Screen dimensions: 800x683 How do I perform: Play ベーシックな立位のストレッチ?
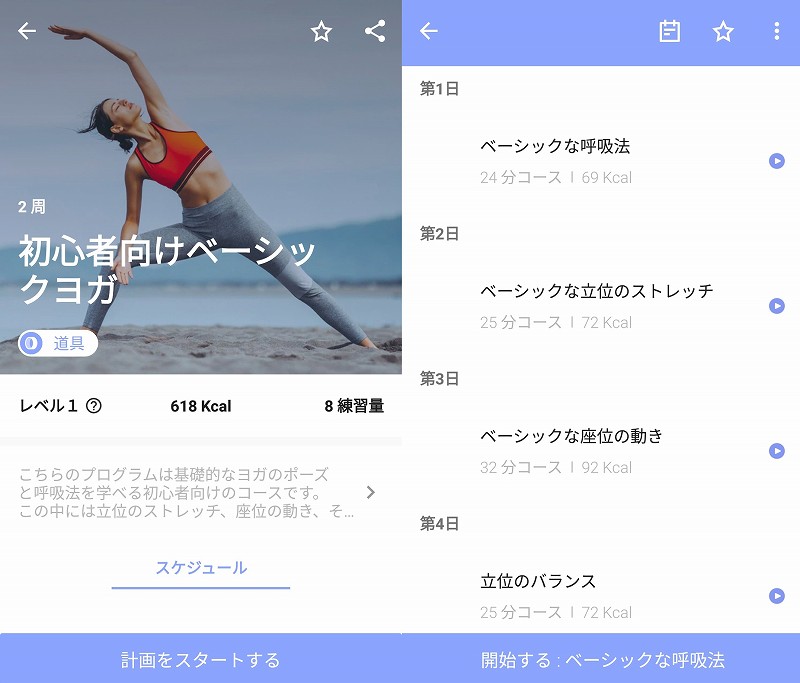[x=777, y=306]
